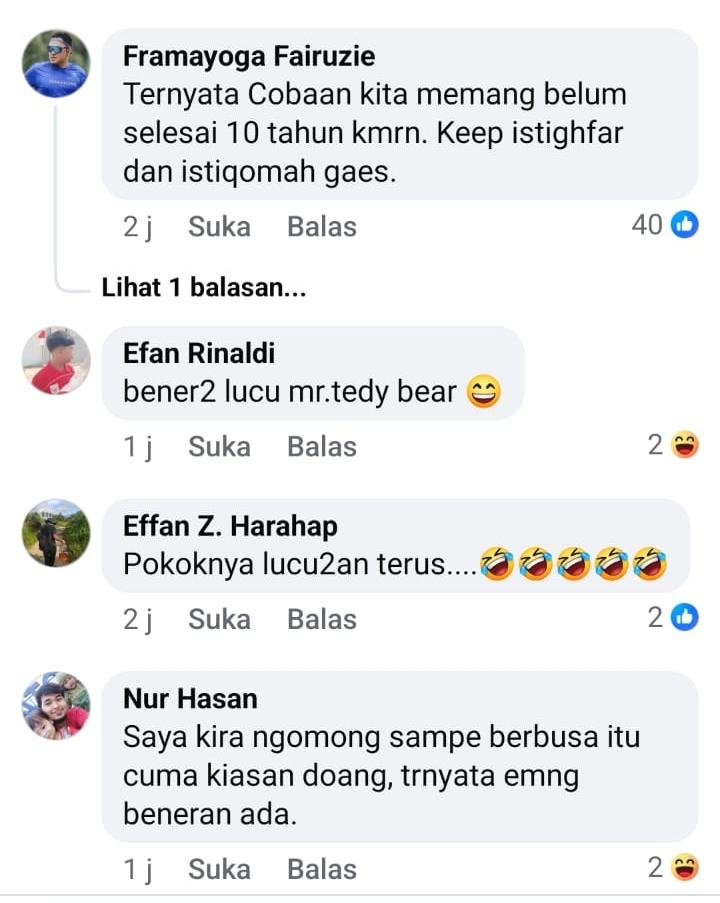
Task: Open Efan Rinaldi's profile name
Action: click(198, 353)
